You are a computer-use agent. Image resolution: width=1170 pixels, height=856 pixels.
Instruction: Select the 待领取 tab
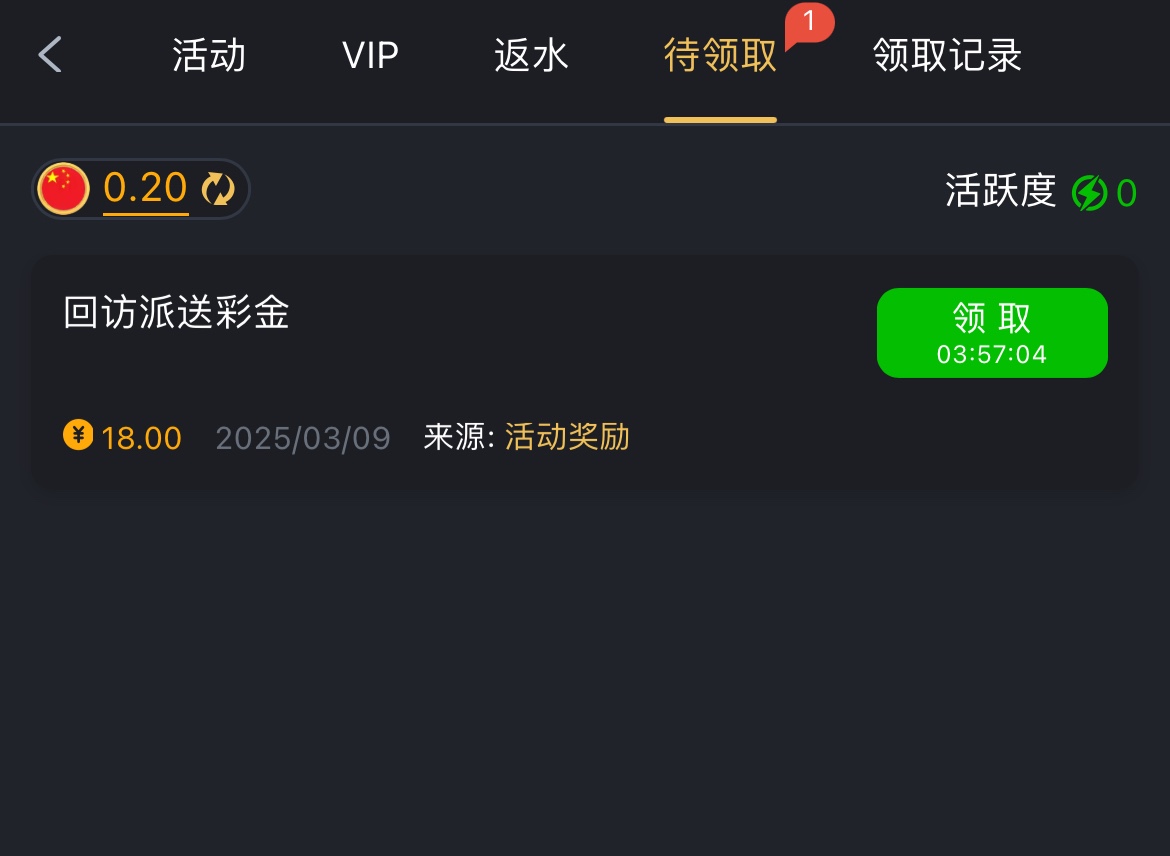coord(720,56)
